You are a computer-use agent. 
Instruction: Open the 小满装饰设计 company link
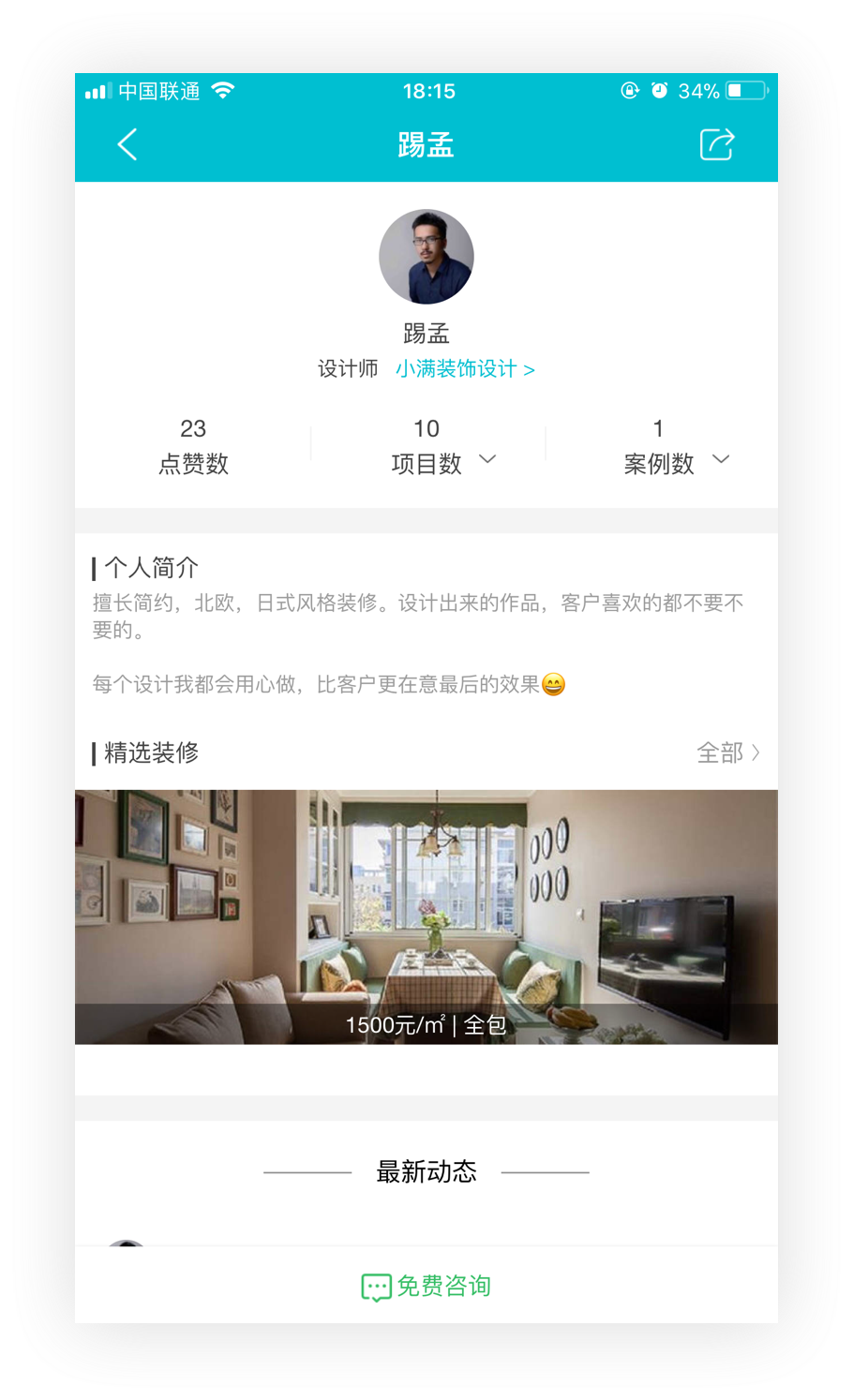[464, 369]
